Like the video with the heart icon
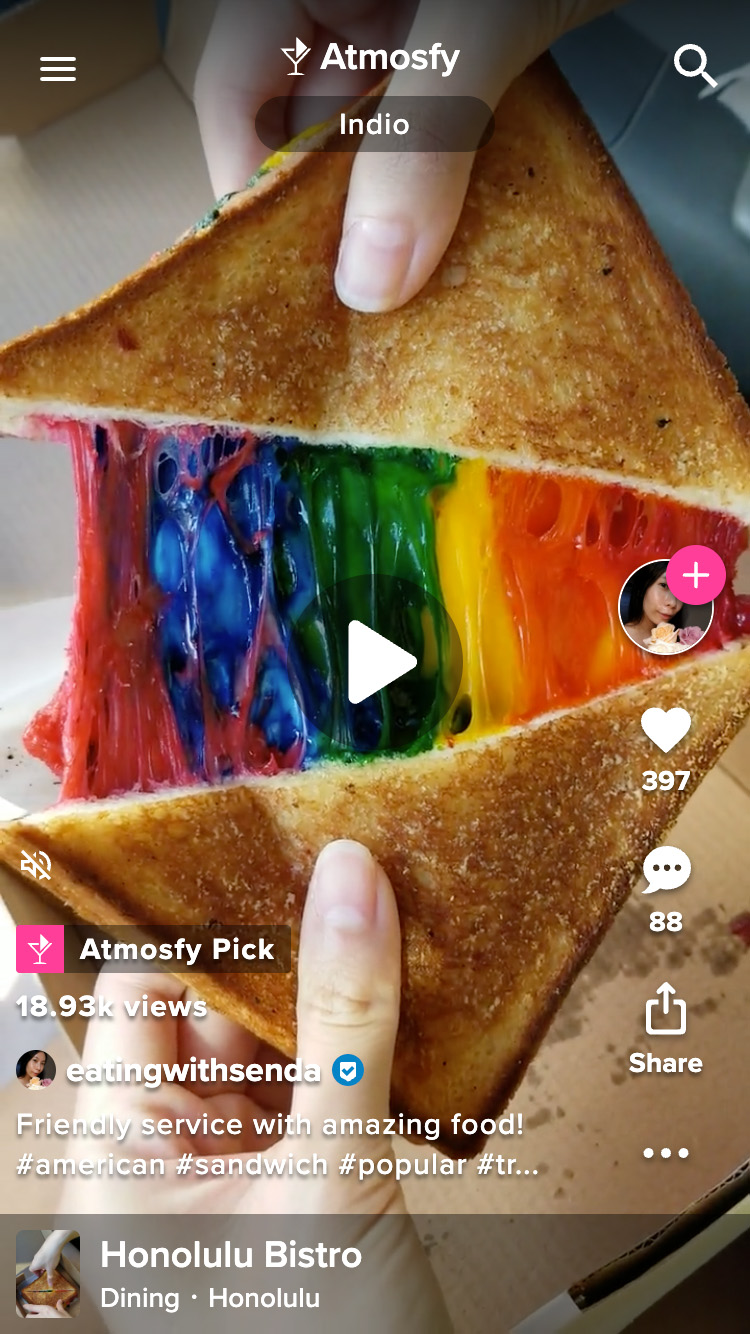 pyautogui.click(x=664, y=730)
